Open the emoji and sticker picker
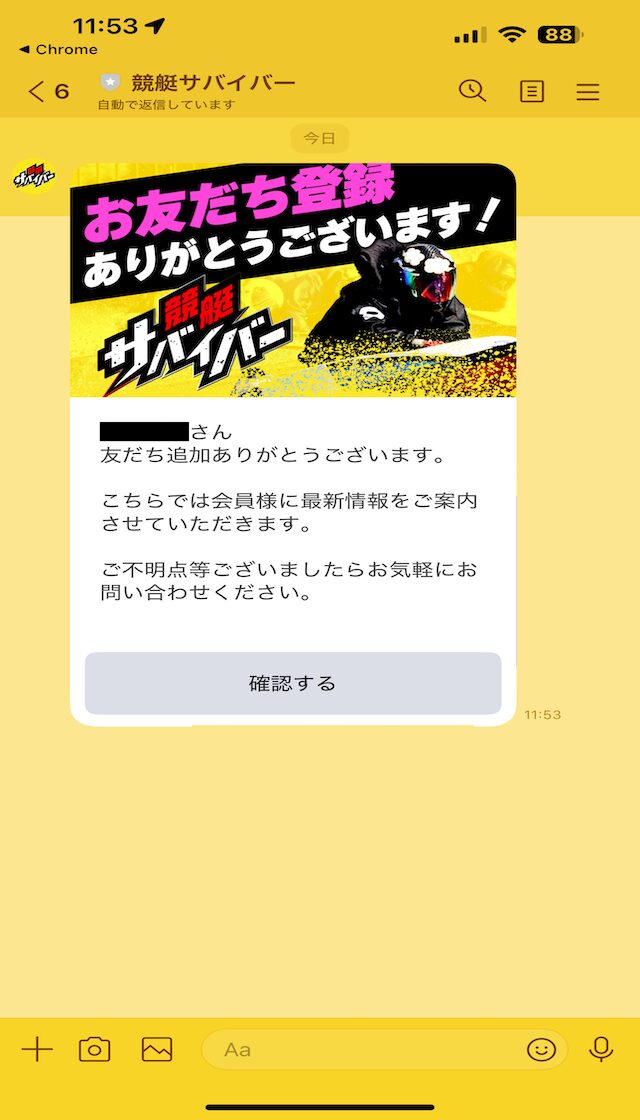640x1120 pixels. [541, 1049]
